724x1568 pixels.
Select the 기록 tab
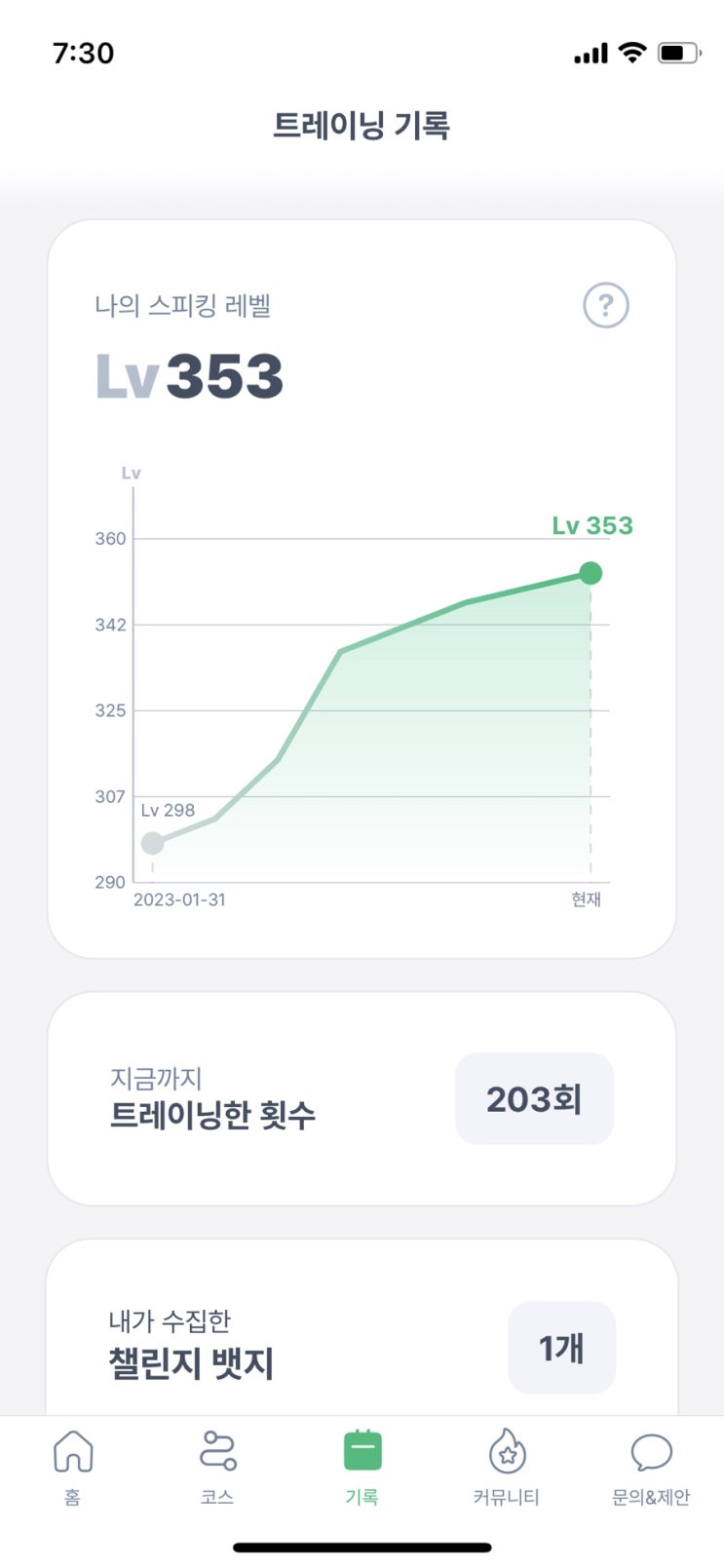[362, 1465]
